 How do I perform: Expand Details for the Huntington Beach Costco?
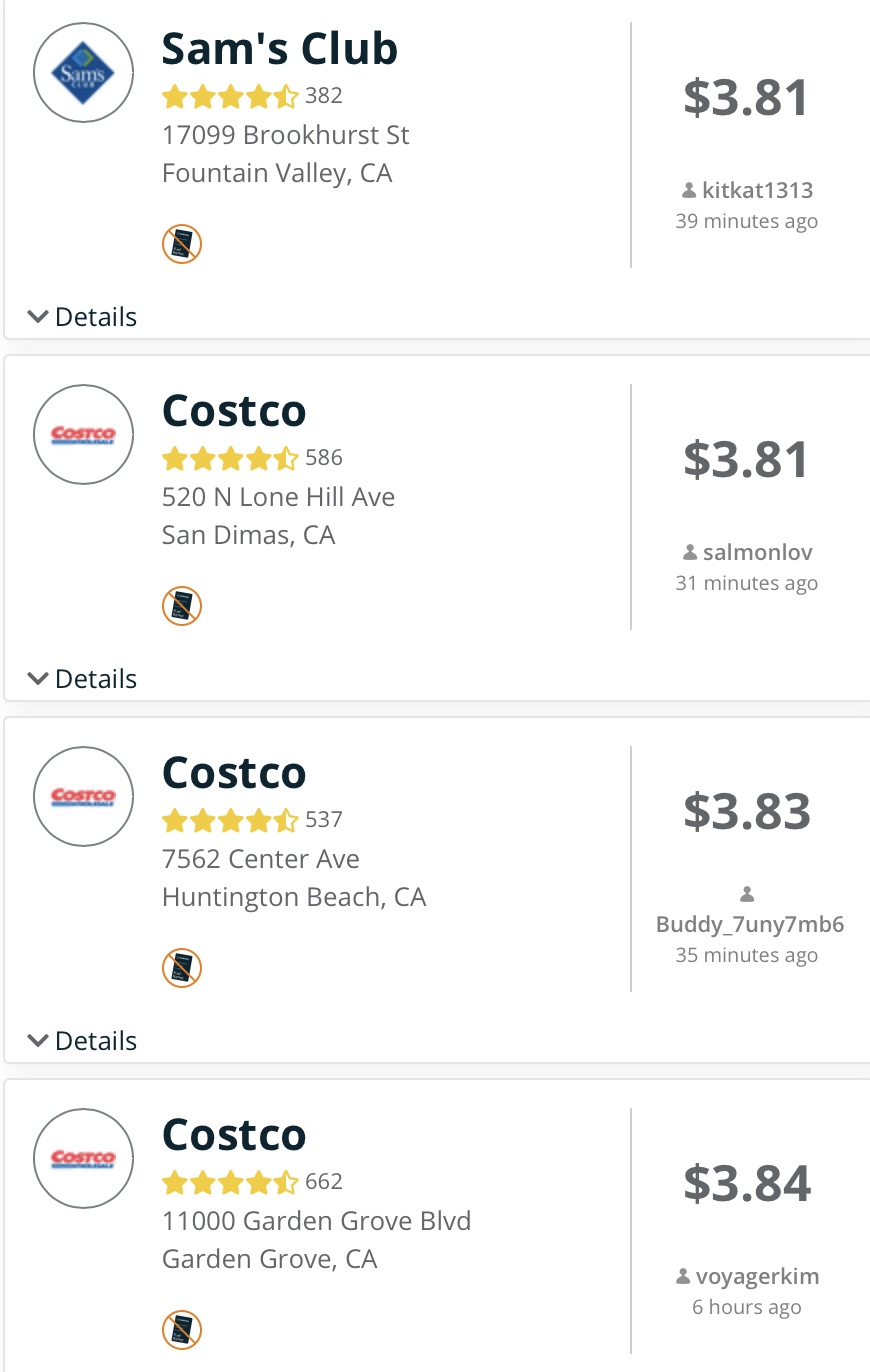tap(80, 1040)
